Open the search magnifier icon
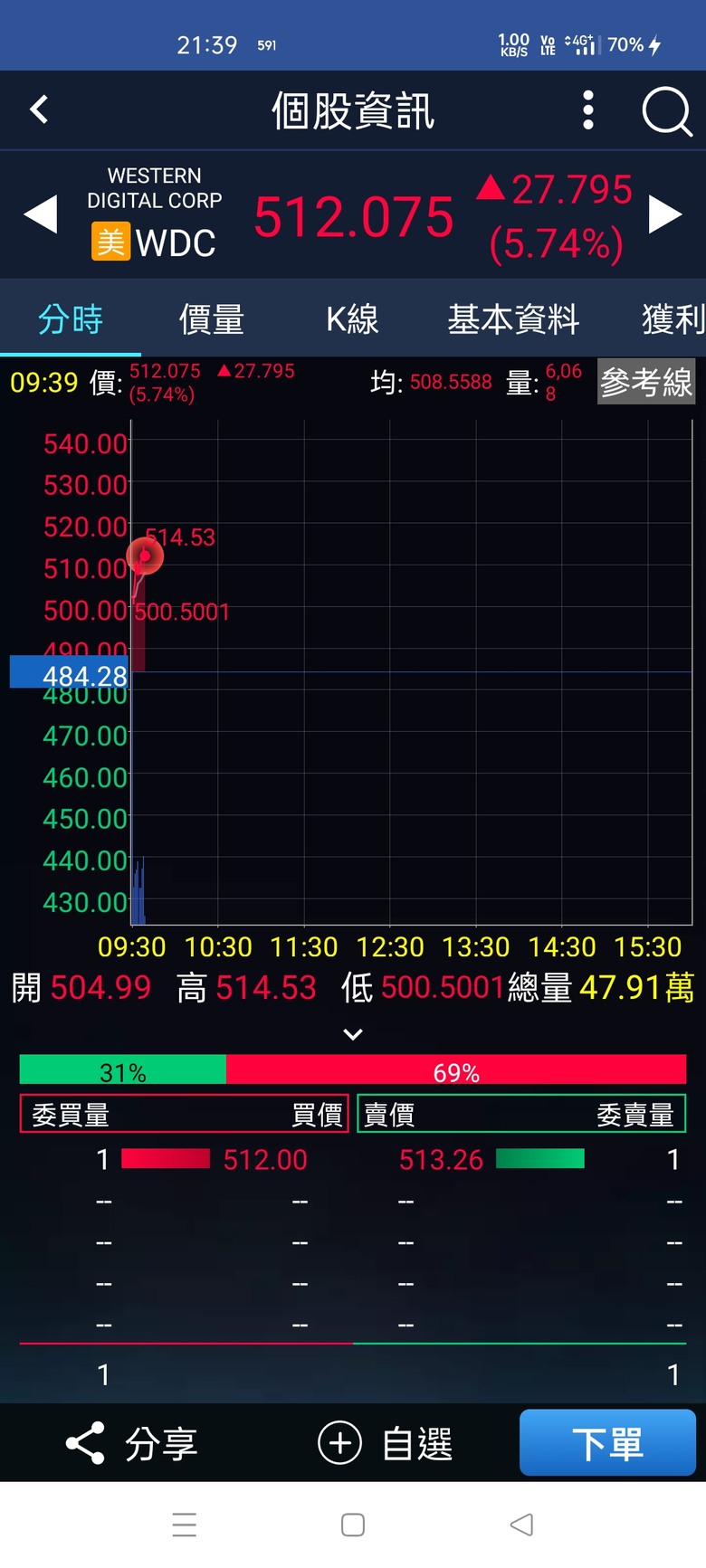Viewport: 706px width, 1568px height. [x=667, y=111]
